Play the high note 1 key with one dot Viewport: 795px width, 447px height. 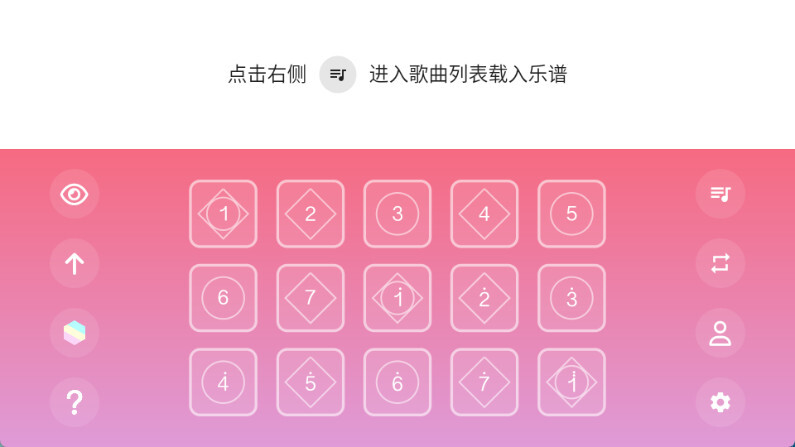coord(397,298)
